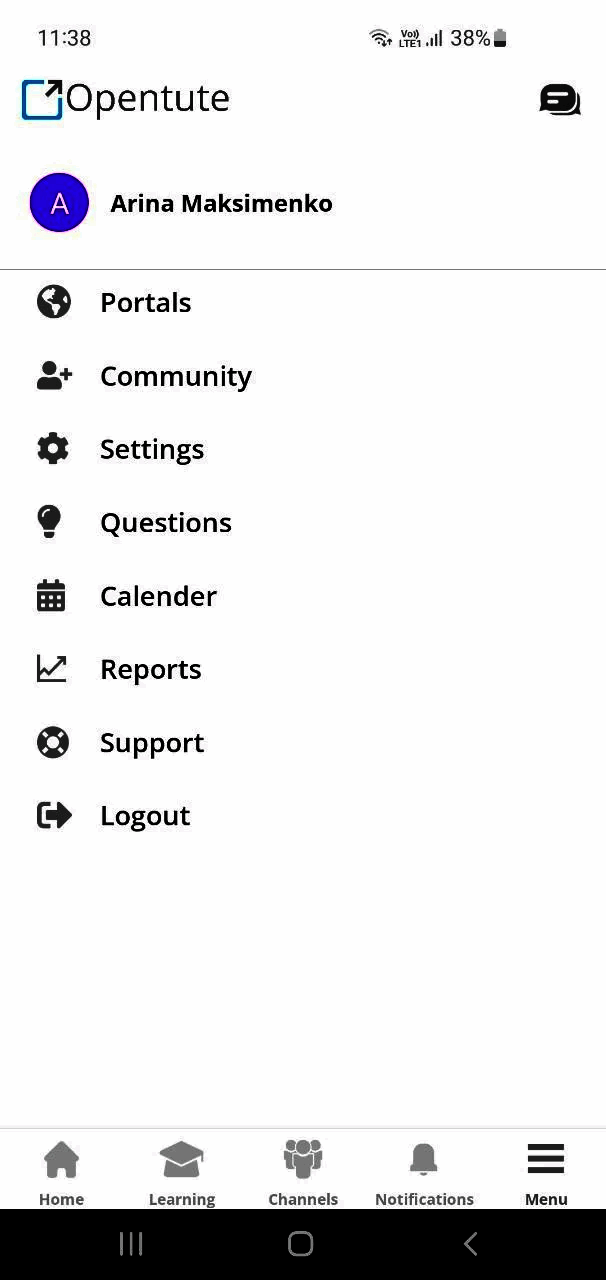This screenshot has height=1280, width=606.
Task: Open Settings
Action: [x=151, y=449]
